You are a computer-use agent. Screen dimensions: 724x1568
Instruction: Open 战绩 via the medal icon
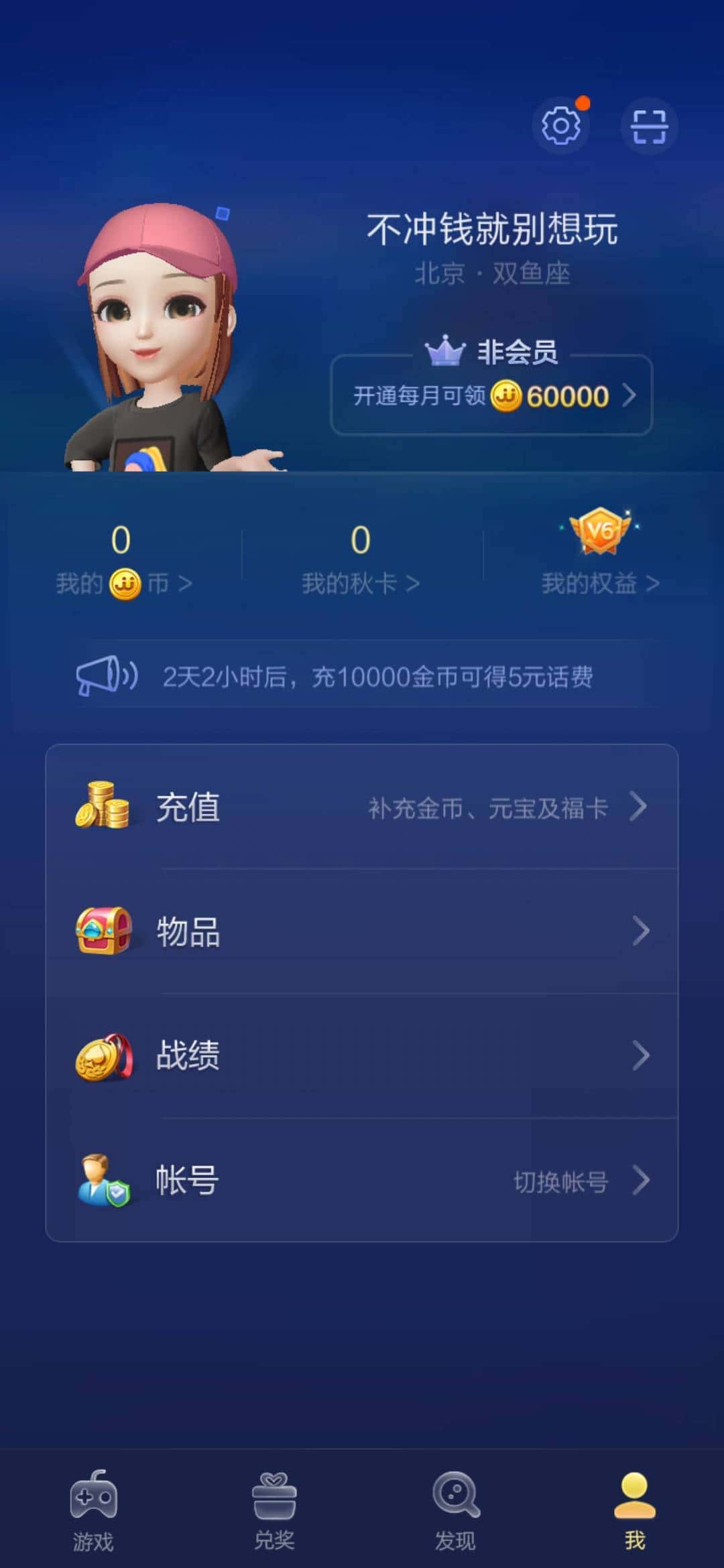pyautogui.click(x=104, y=1057)
